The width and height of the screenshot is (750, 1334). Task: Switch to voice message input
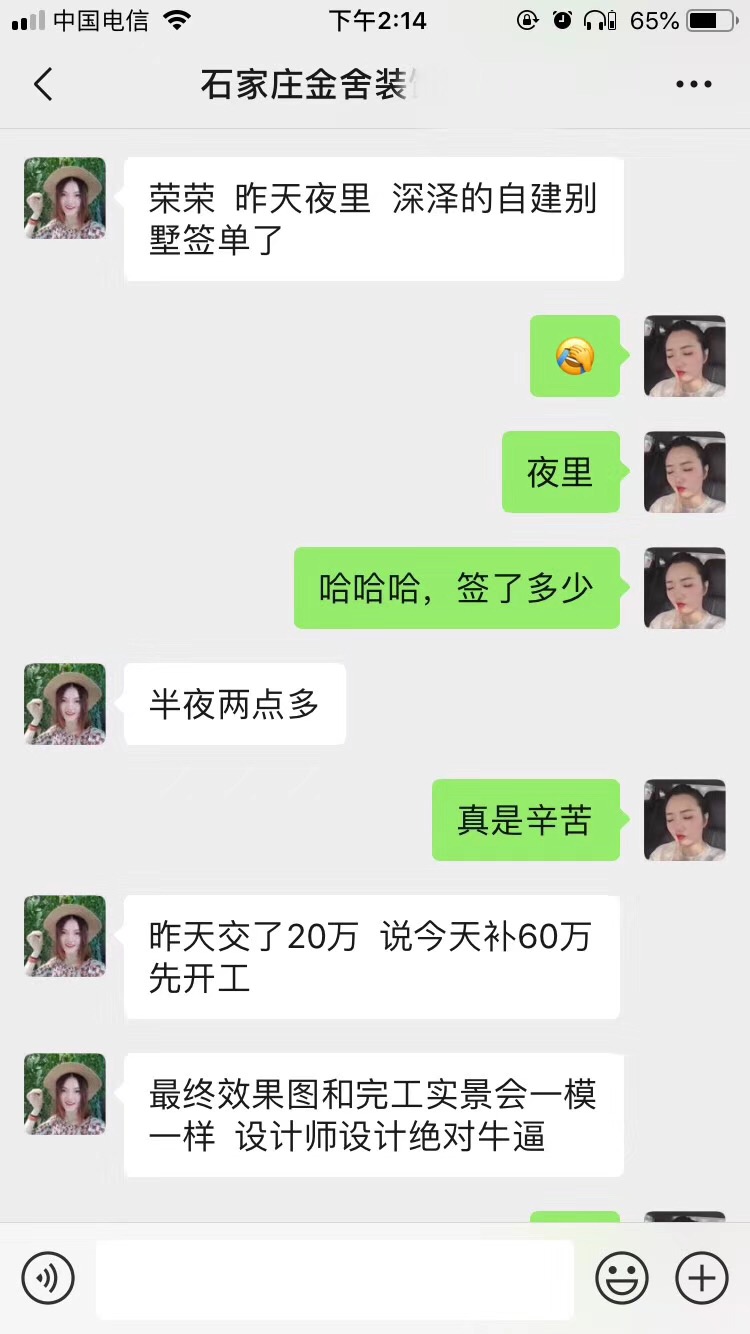[x=48, y=1278]
